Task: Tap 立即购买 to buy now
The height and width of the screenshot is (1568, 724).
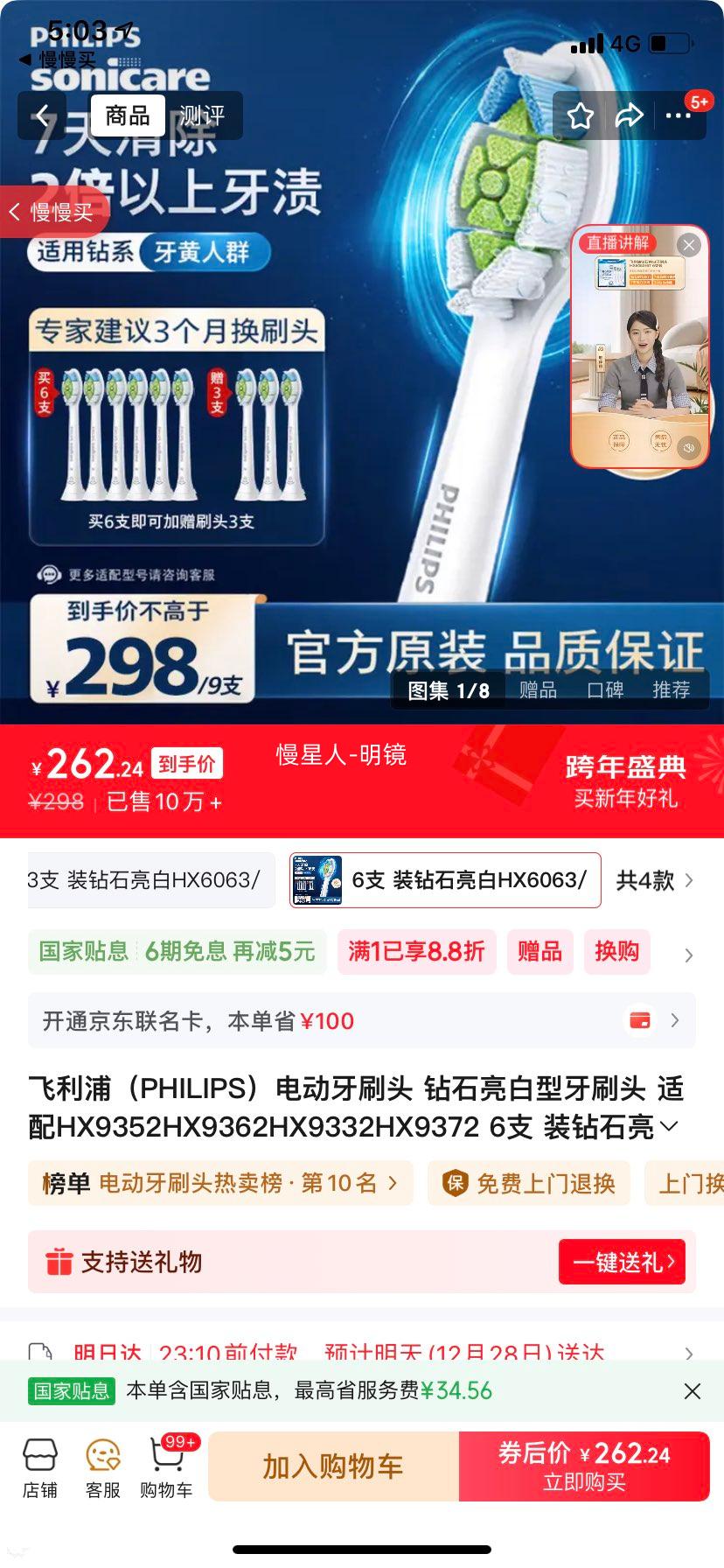Action: 584,1466
